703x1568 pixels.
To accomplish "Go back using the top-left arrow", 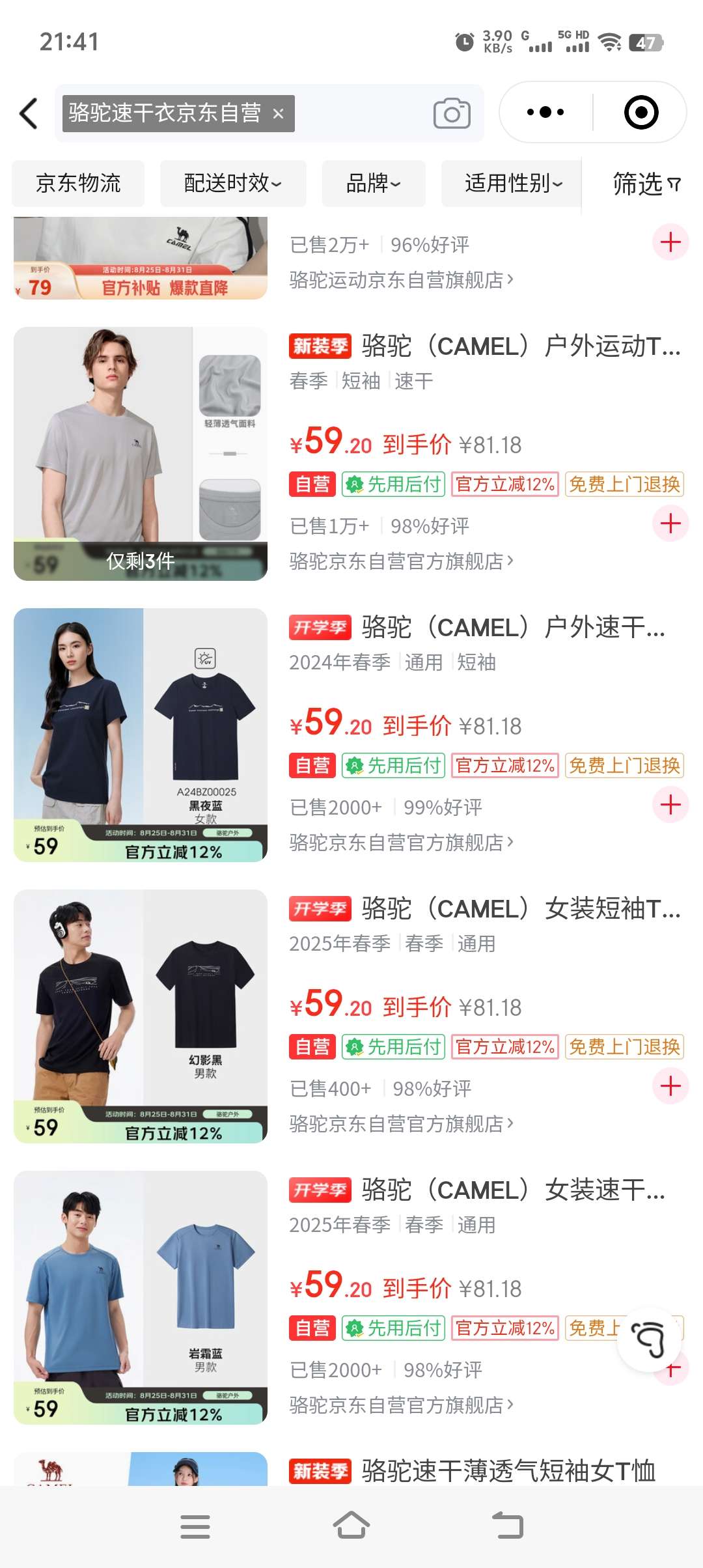I will 29,113.
